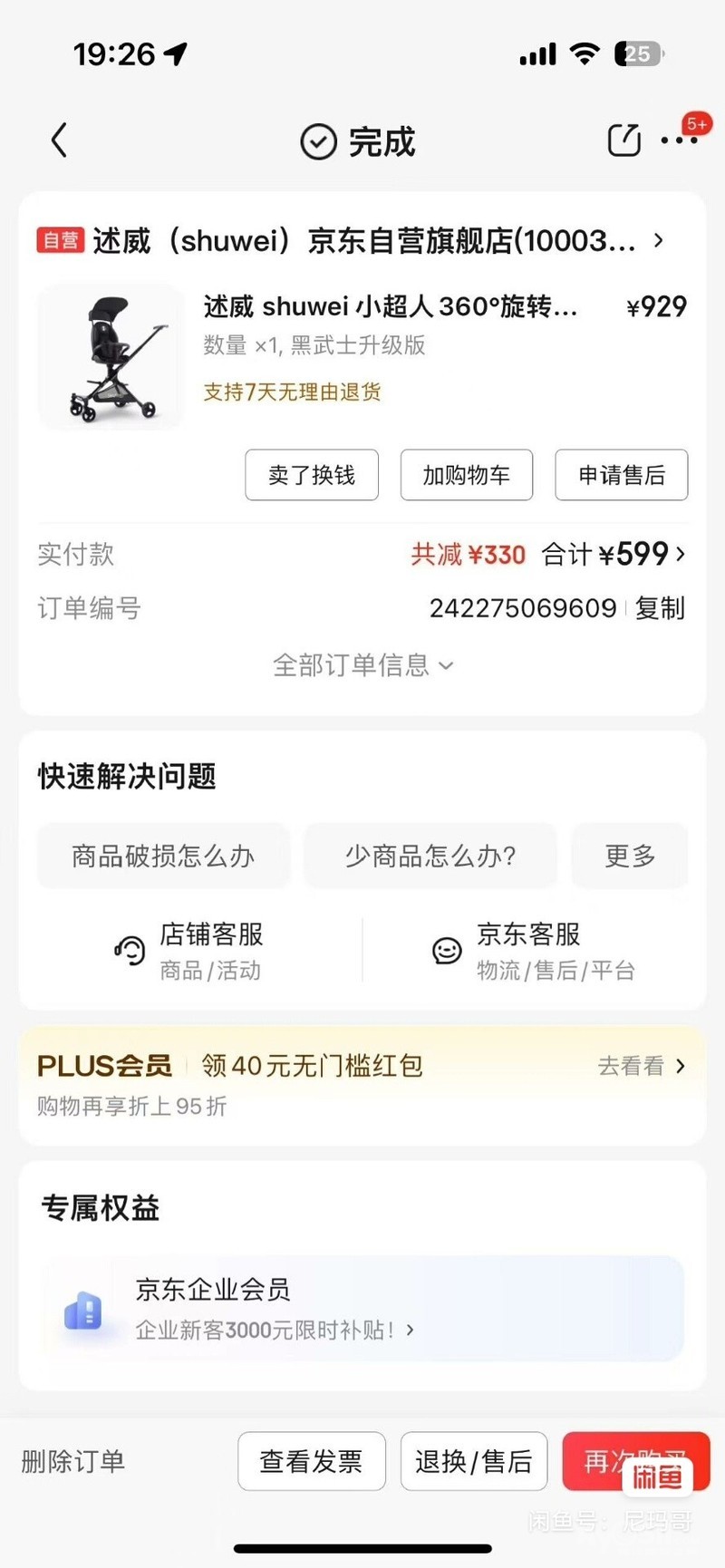Share this order via the share icon

tap(623, 140)
